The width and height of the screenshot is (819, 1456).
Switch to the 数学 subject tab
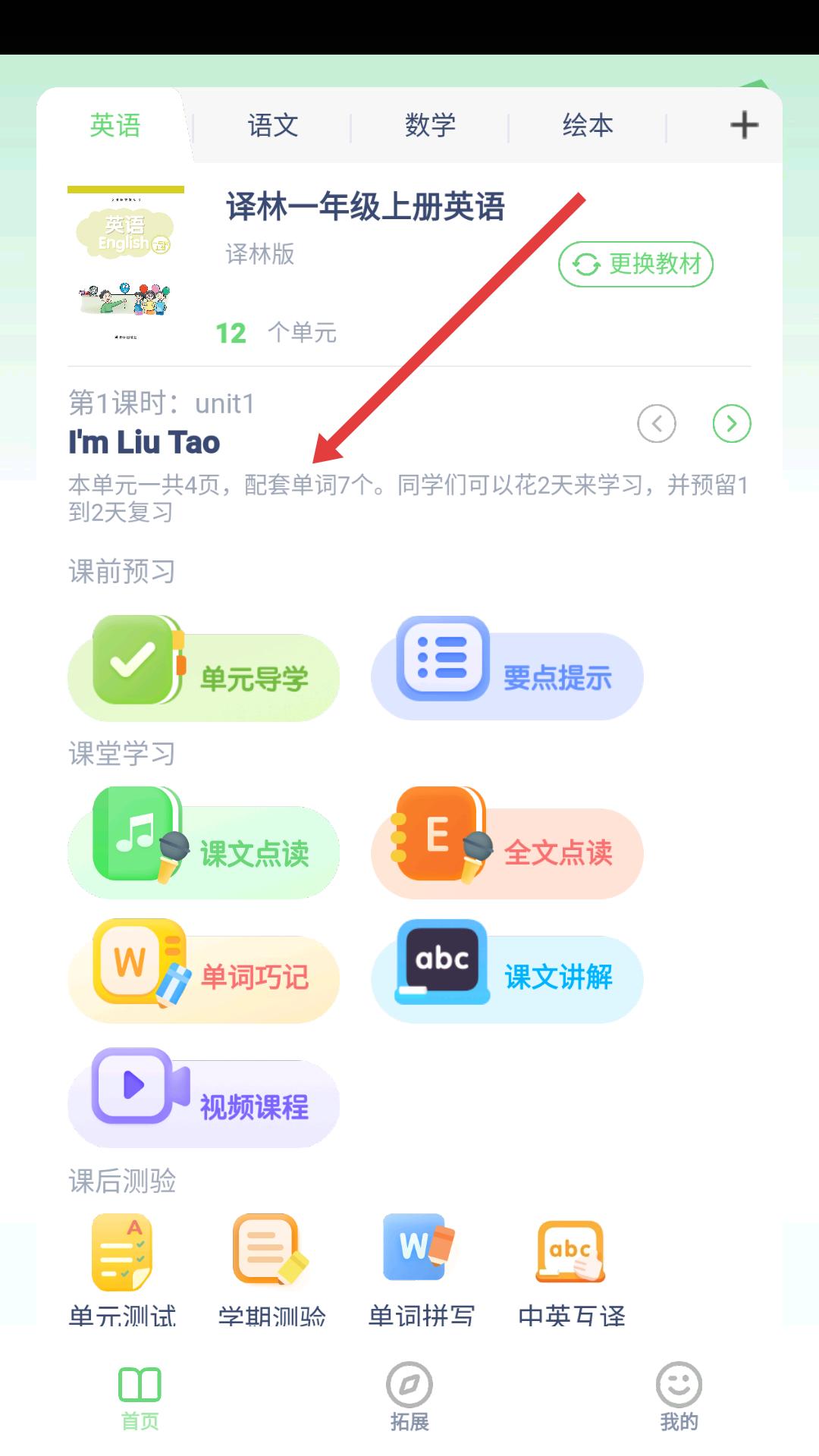coord(430,125)
